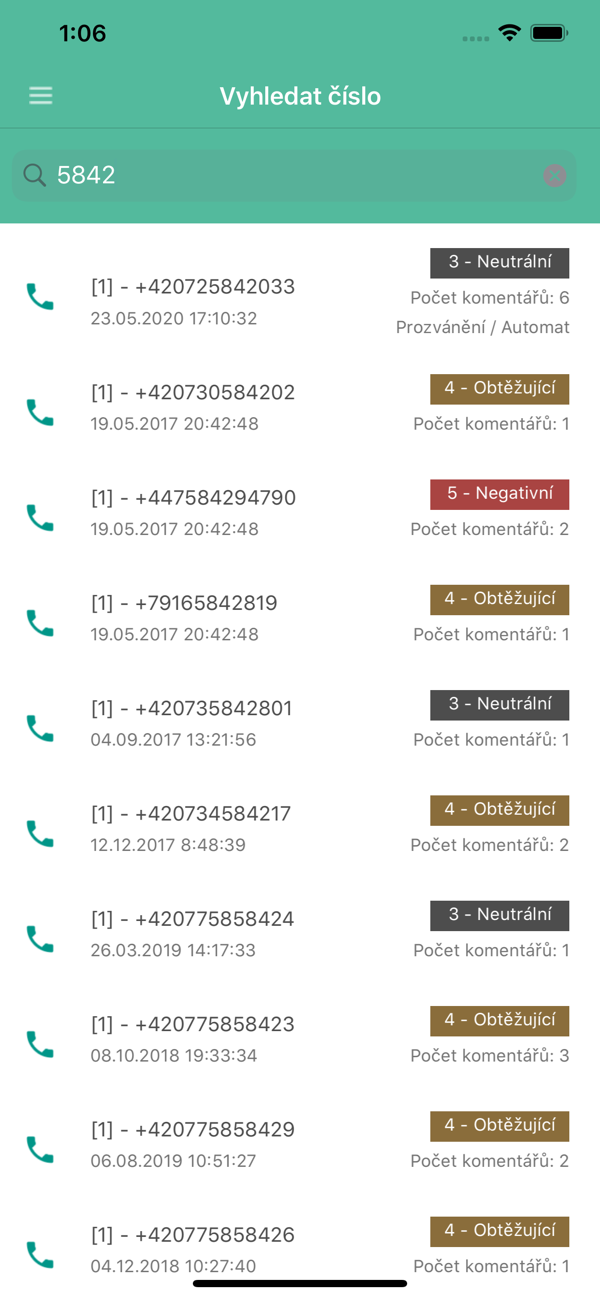Clear the search text
Image resolution: width=600 pixels, height=1299 pixels.
tap(554, 176)
